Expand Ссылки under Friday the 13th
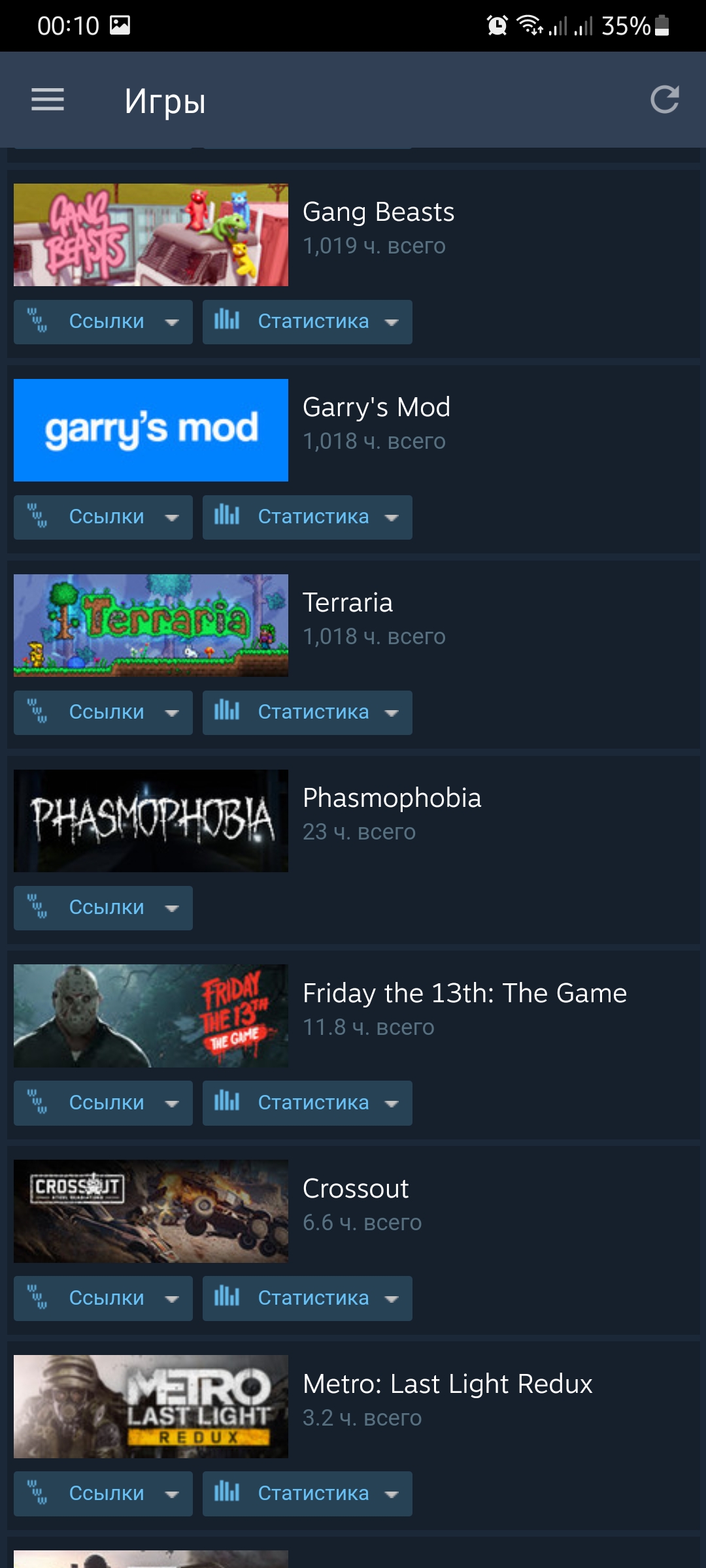 point(103,1103)
